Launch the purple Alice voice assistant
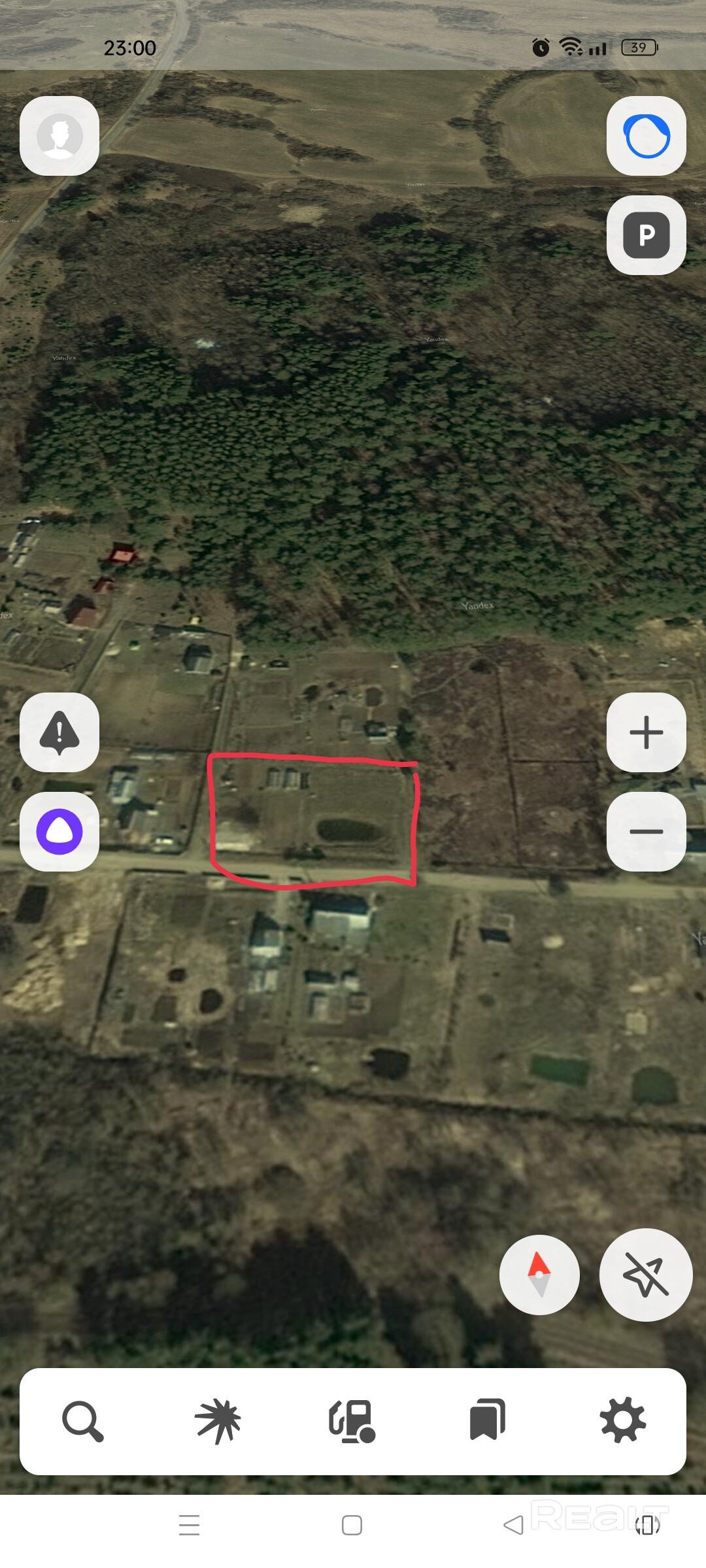706x1568 pixels. click(59, 832)
